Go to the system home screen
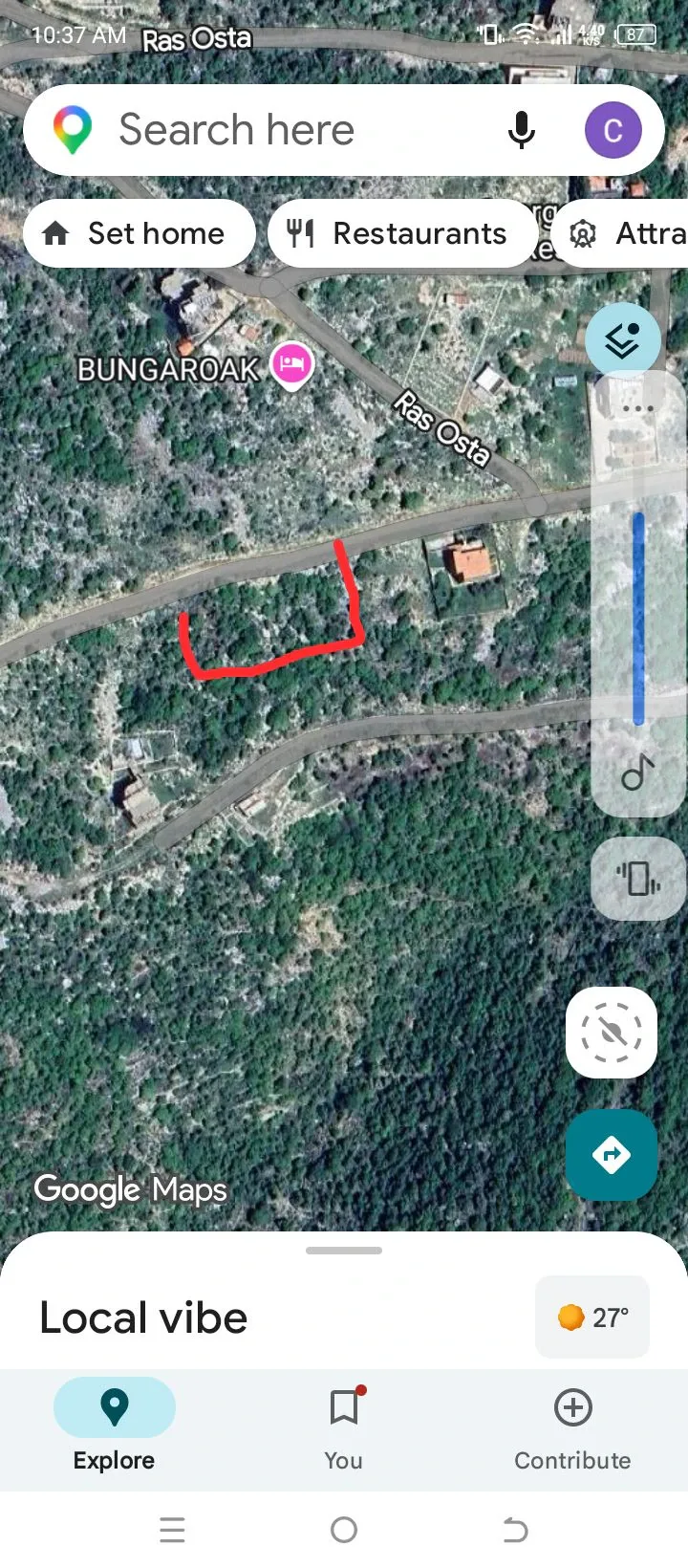The width and height of the screenshot is (688, 1568). [x=344, y=1530]
